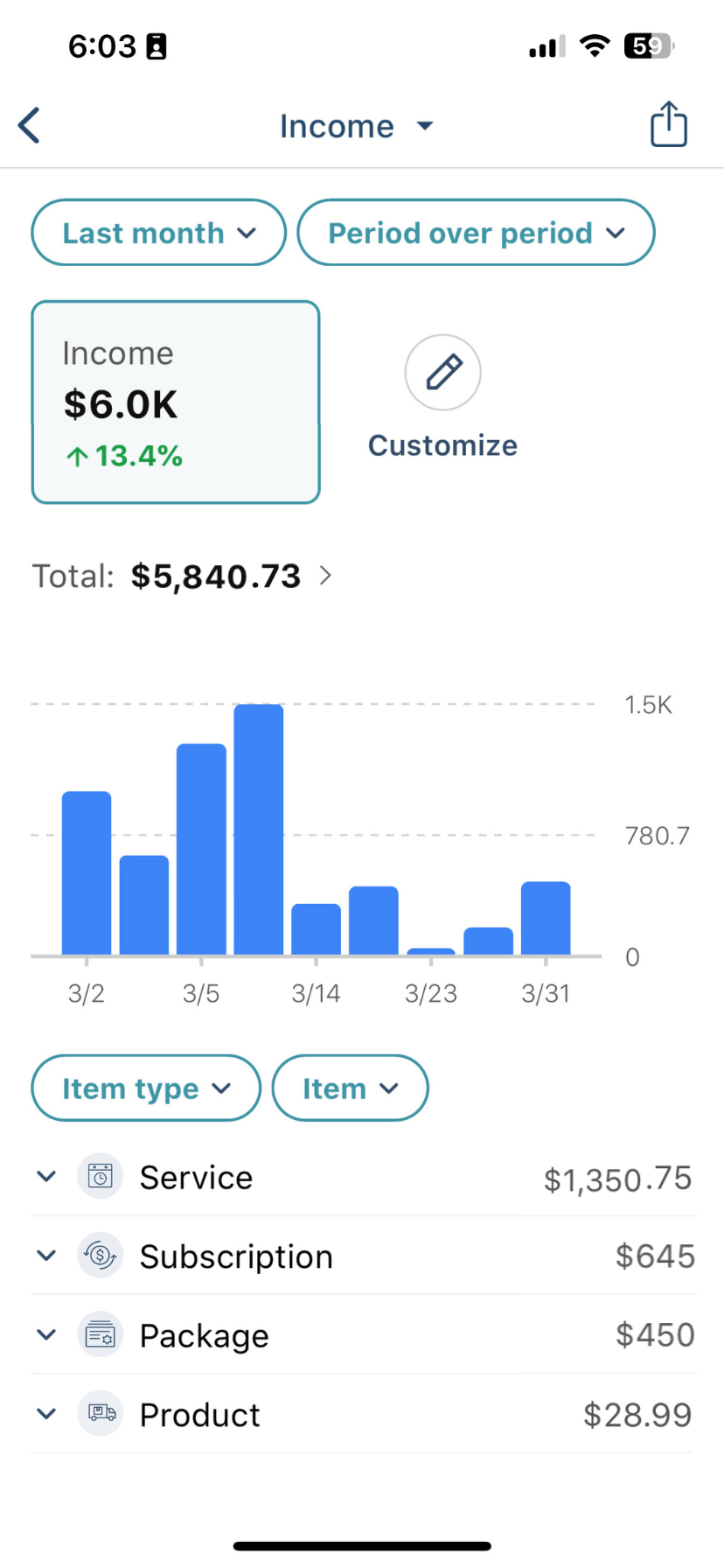The width and height of the screenshot is (724, 1568).
Task: Open the Item type filter
Action: click(144, 1088)
